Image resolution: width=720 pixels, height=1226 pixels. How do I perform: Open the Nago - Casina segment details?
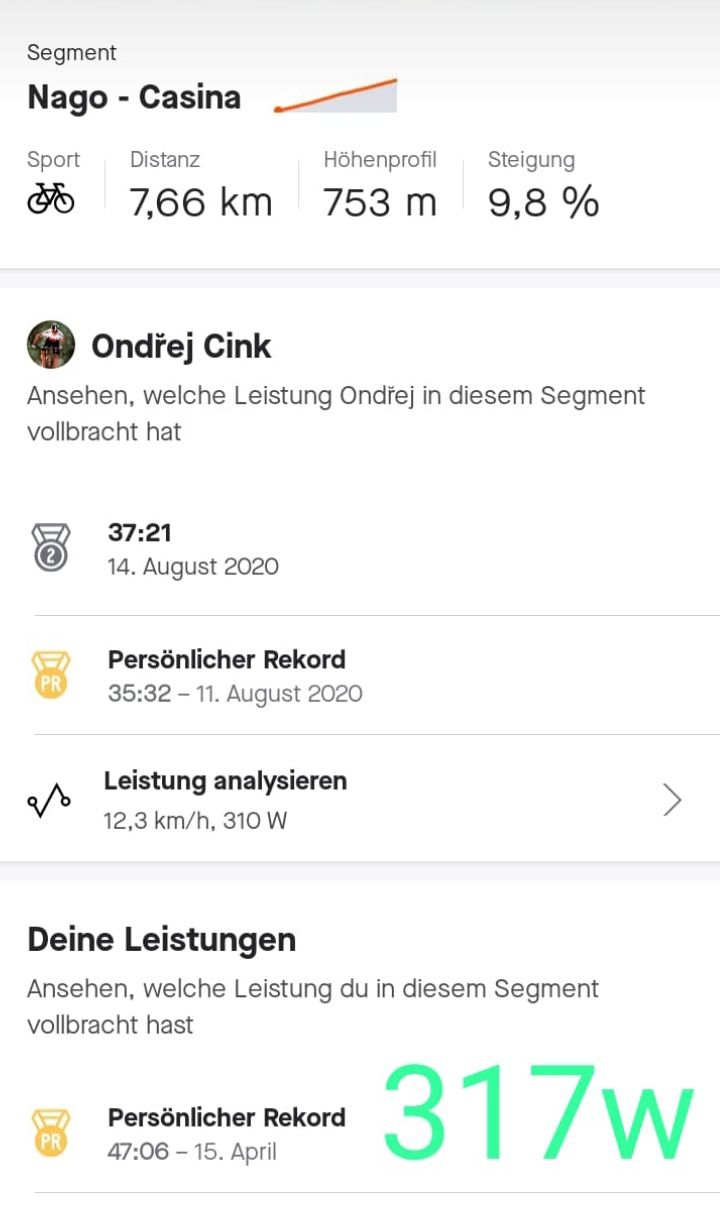tap(134, 97)
